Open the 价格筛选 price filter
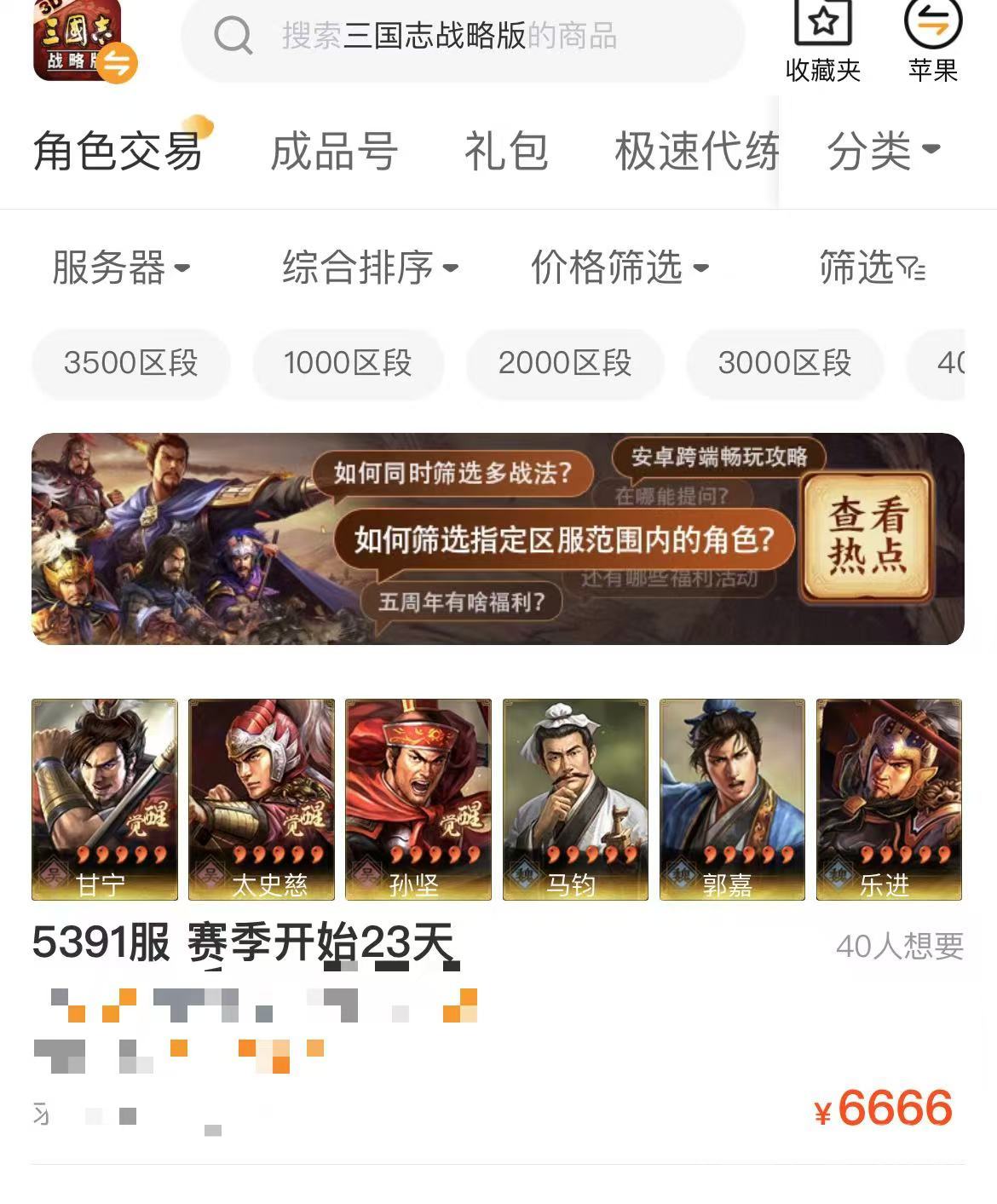This screenshot has height=1204, width=997. (x=620, y=268)
